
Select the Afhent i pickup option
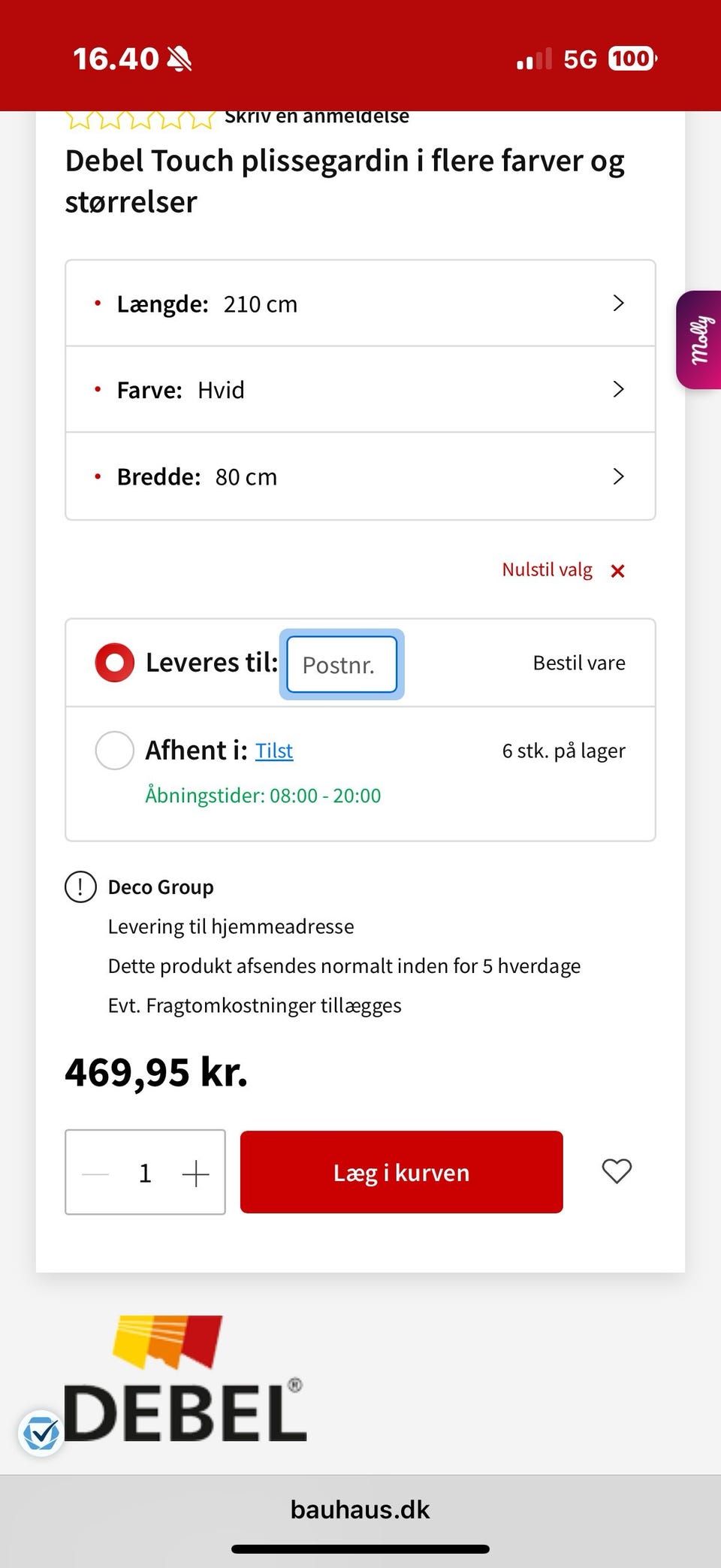115,751
